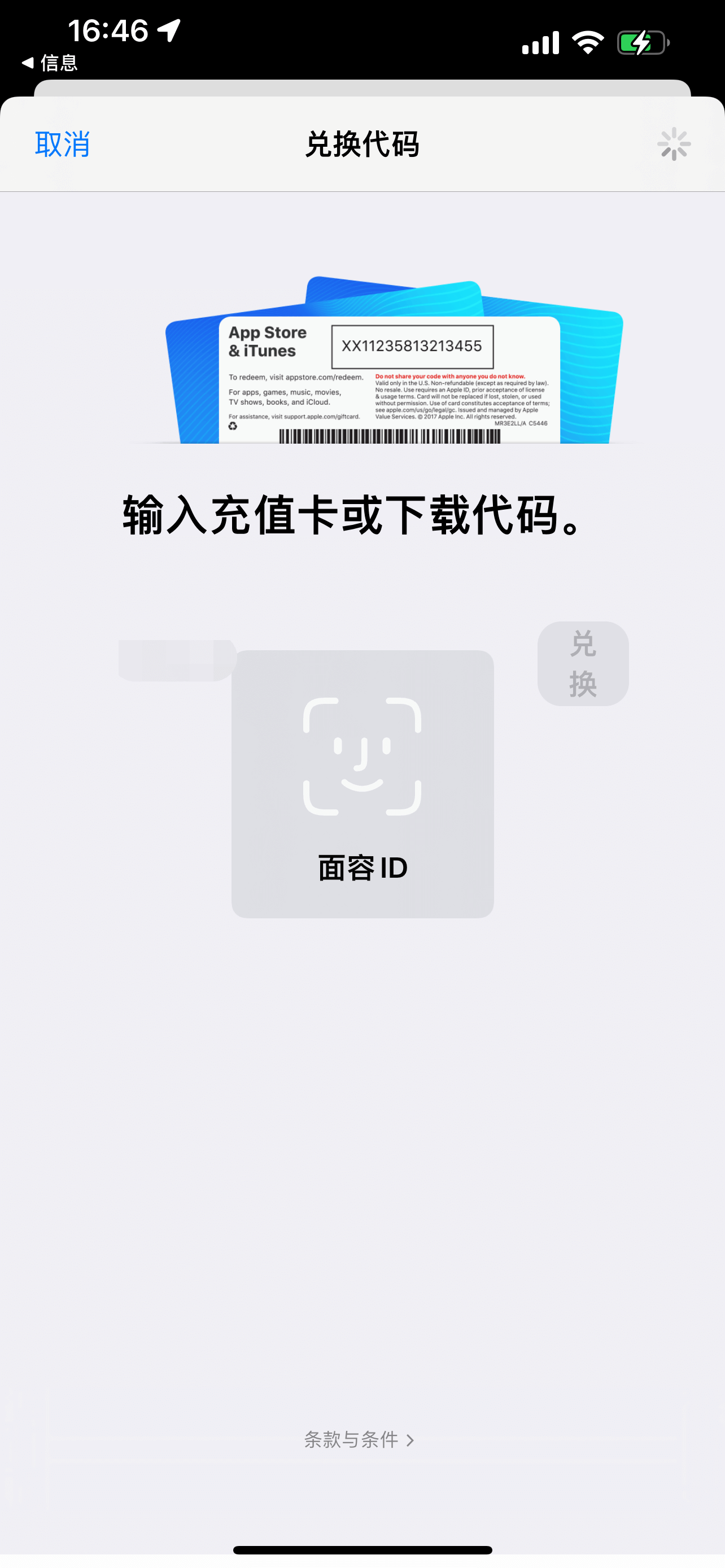Tap 取消 to cancel redeeming
Image resolution: width=725 pixels, height=1568 pixels.
tap(62, 144)
